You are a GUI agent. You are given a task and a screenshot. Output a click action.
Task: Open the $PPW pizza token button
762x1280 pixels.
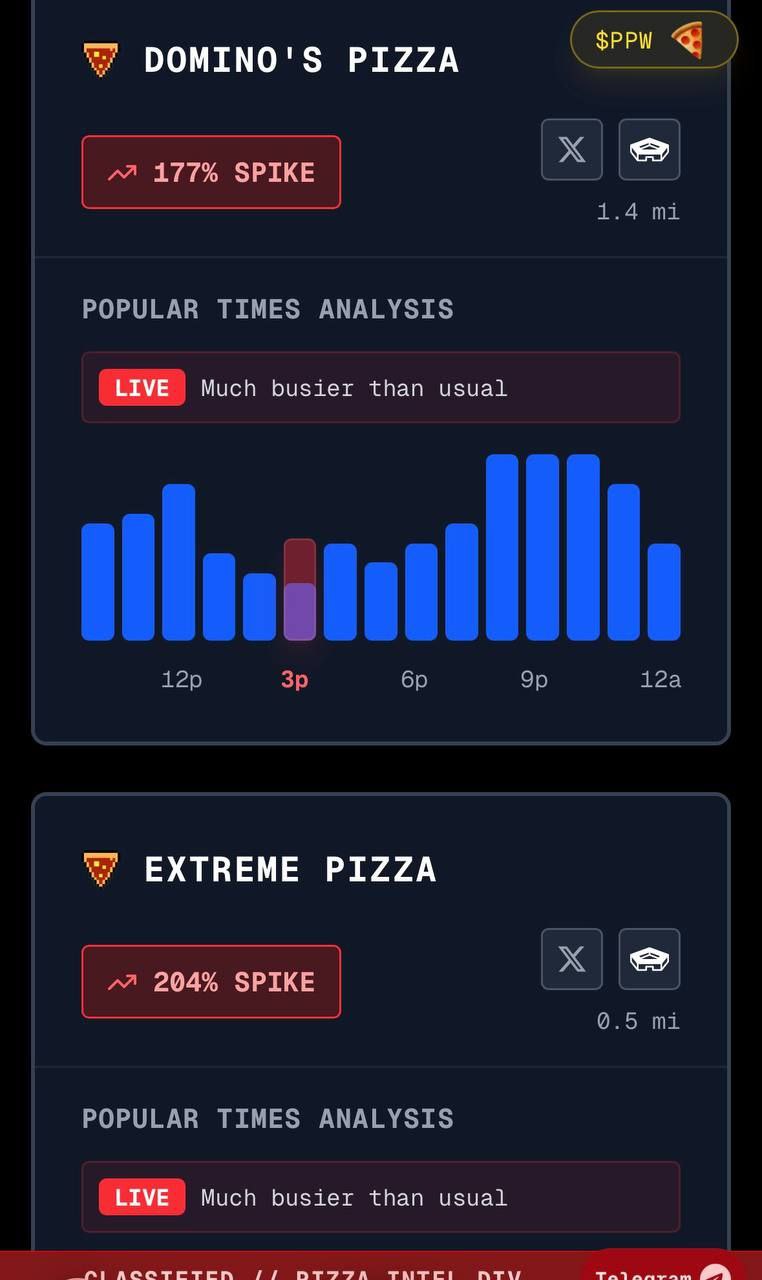click(654, 40)
